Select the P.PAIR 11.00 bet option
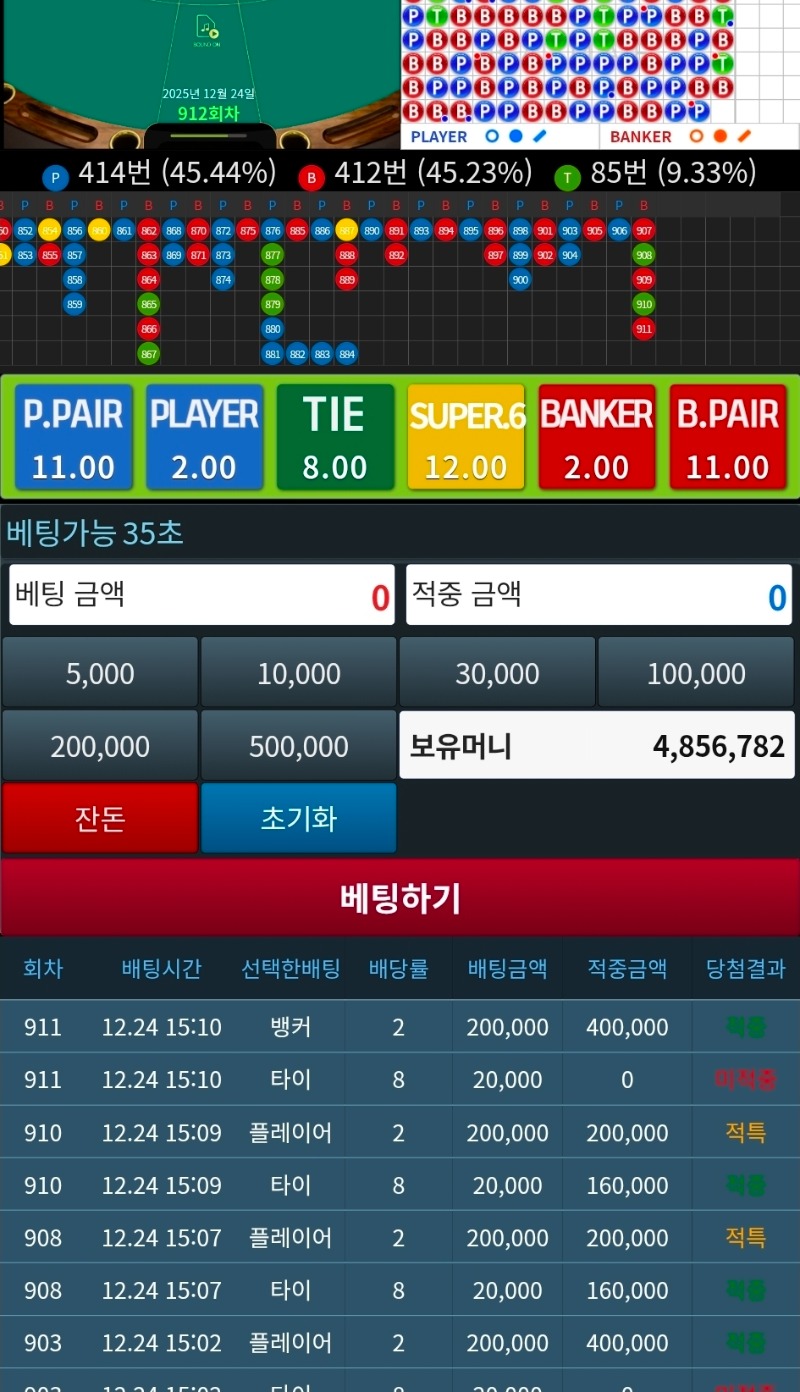The width and height of the screenshot is (800, 1392). [74, 438]
